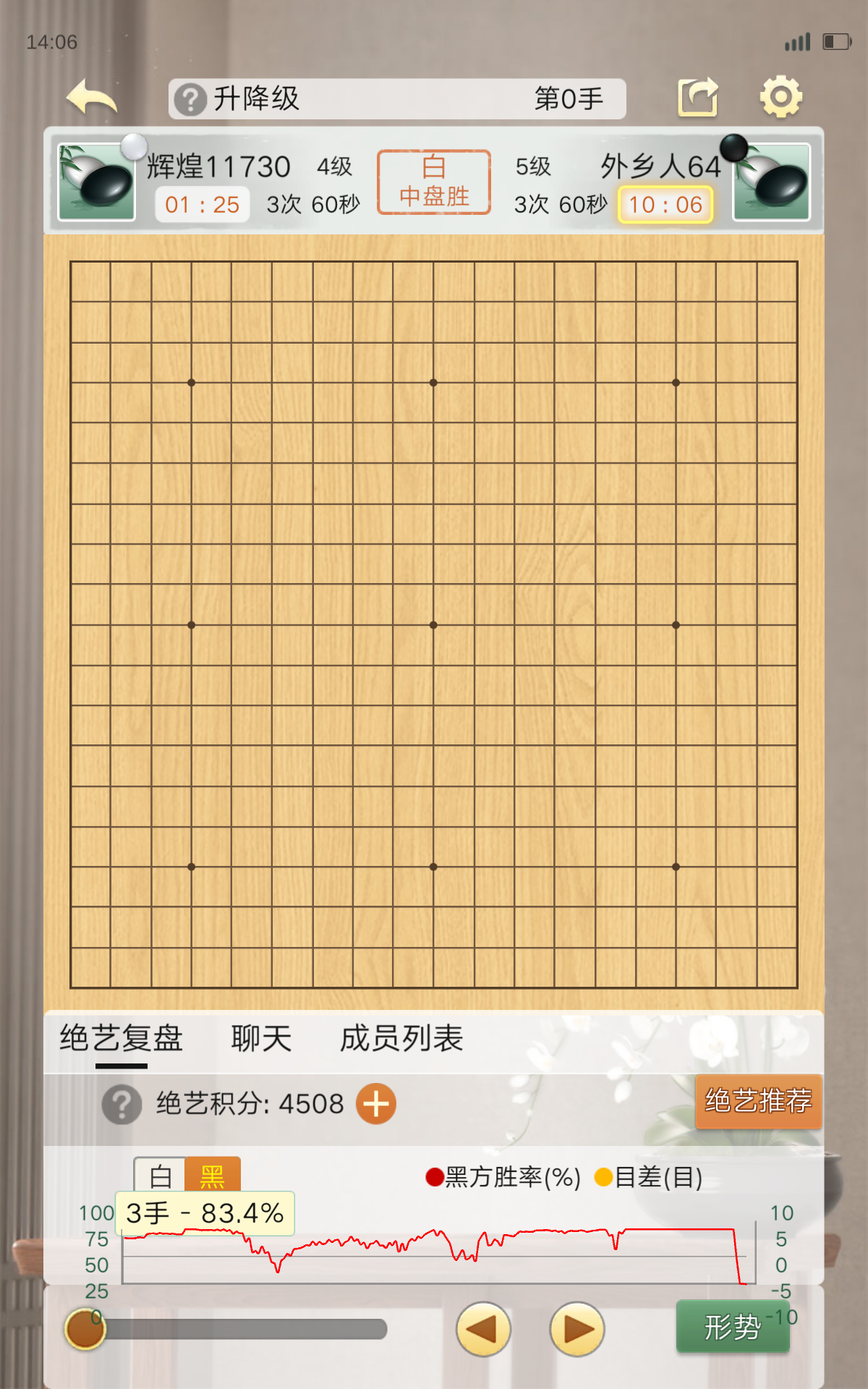Switch to the 成员列表 tab
Viewport: 868px width, 1389px height.
(401, 1039)
